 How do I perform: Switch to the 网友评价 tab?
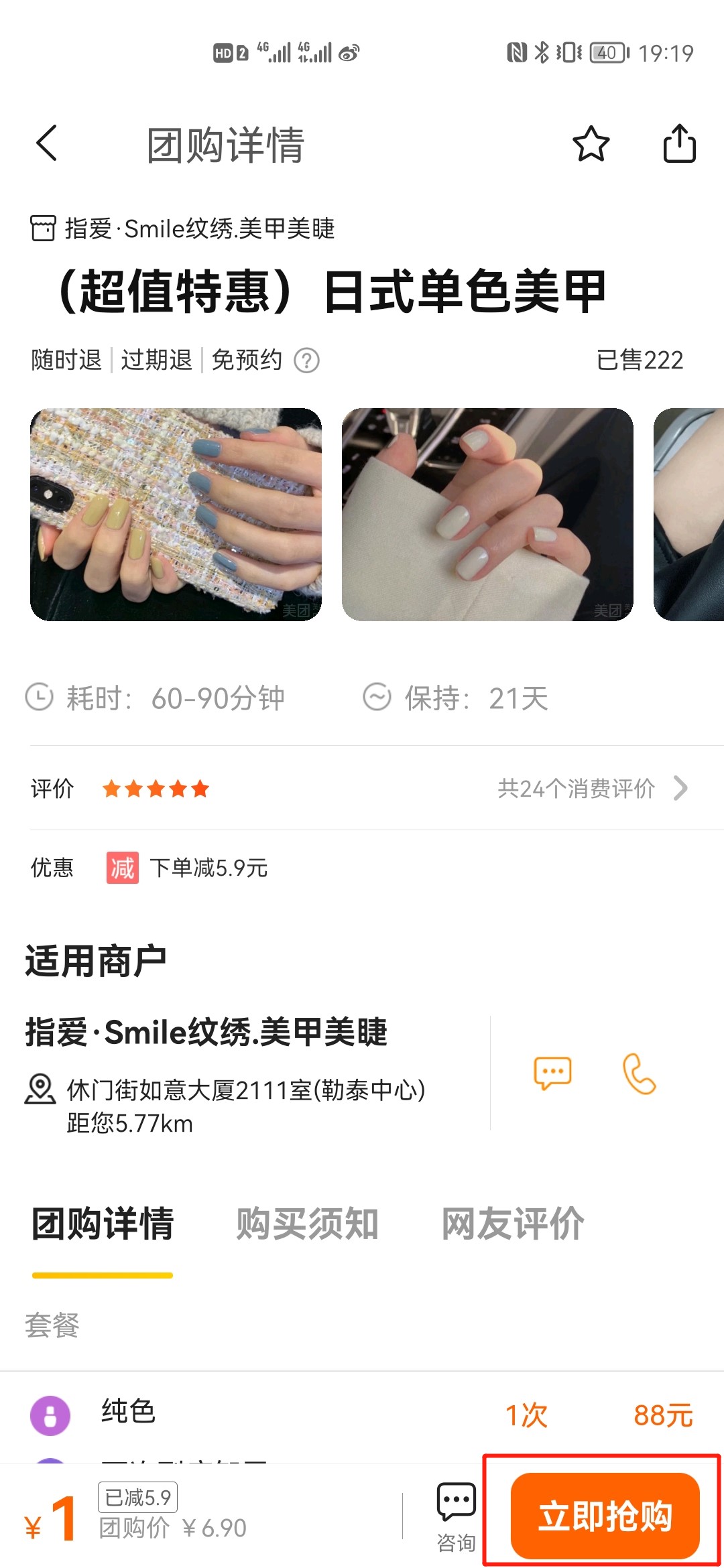tap(513, 1224)
